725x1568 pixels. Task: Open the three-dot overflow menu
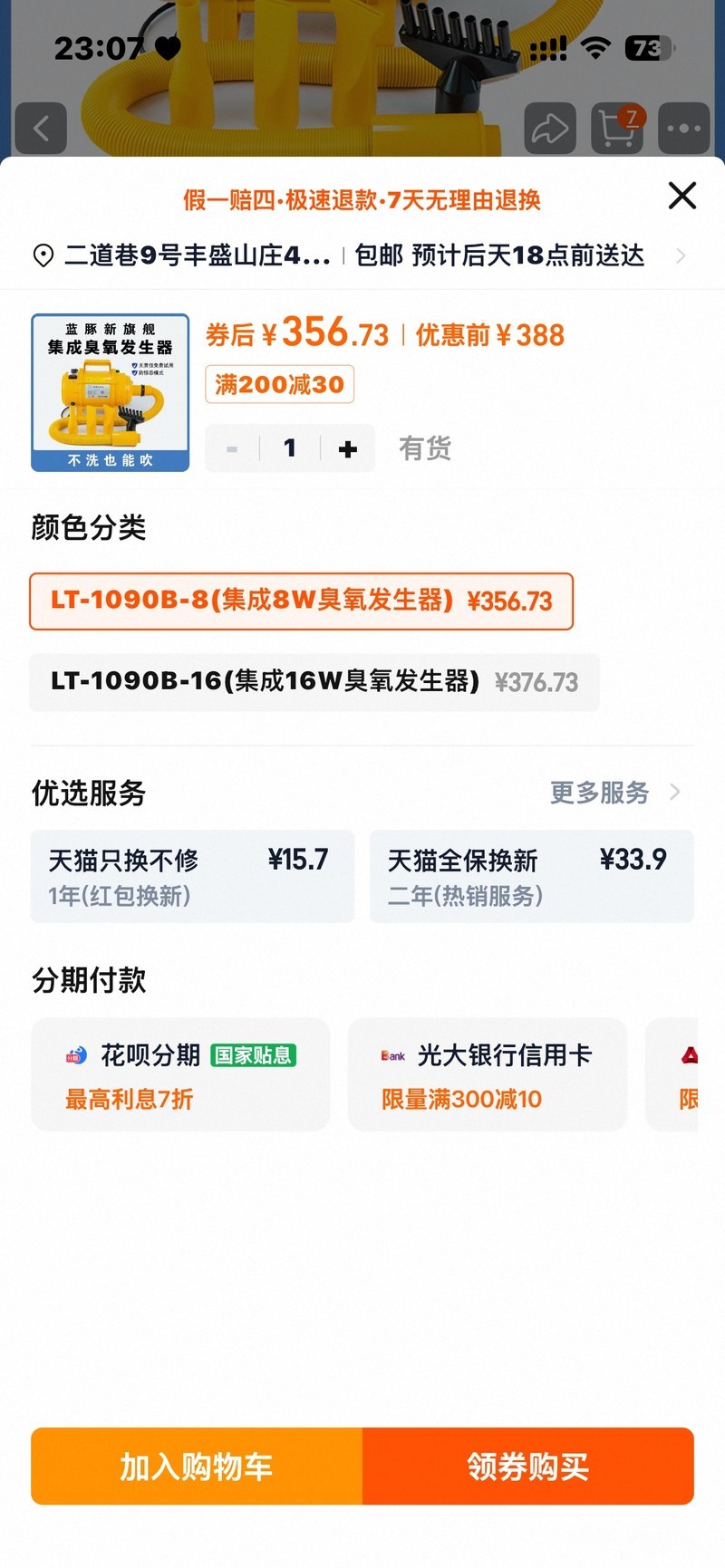[683, 129]
